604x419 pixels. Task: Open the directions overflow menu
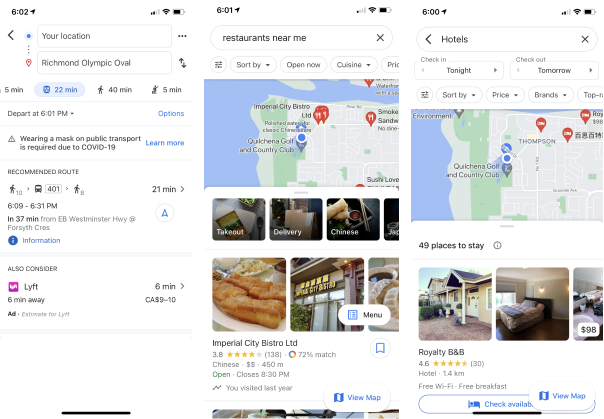tap(182, 36)
